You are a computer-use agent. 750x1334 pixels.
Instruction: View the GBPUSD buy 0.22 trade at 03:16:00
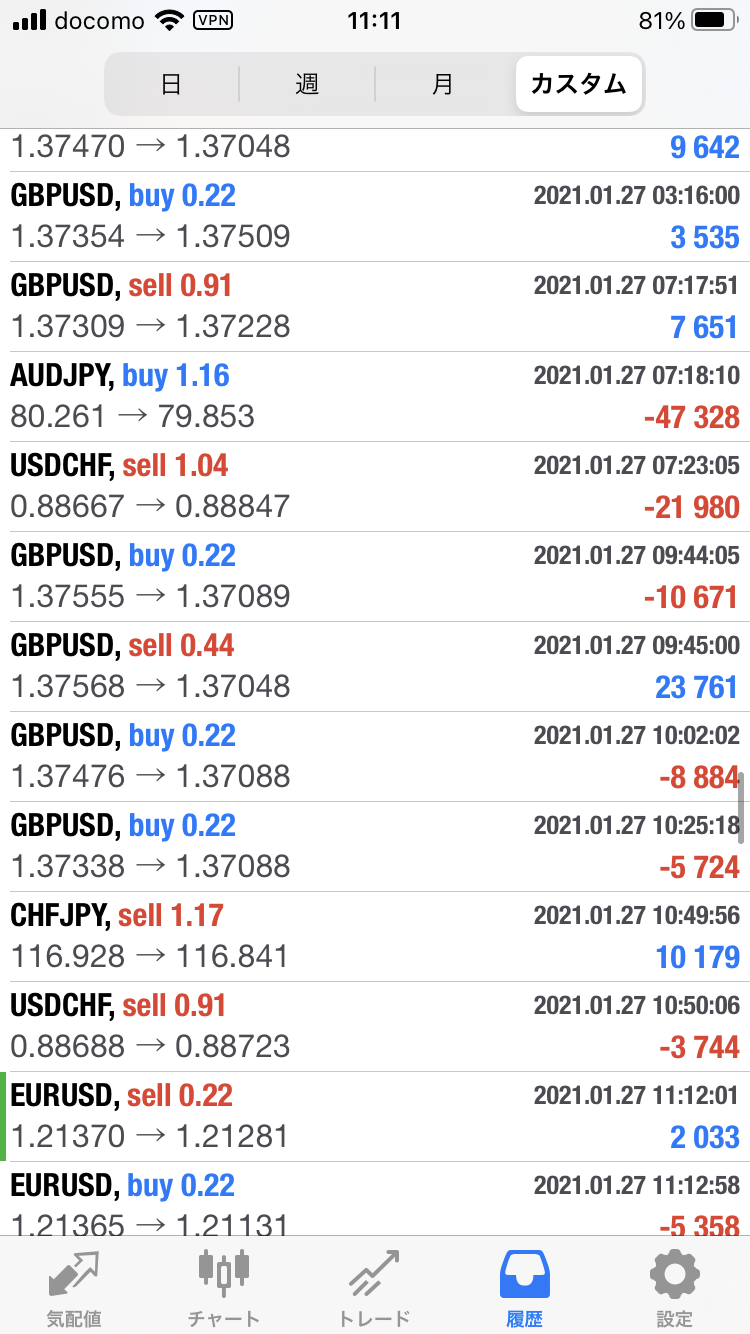(x=375, y=216)
